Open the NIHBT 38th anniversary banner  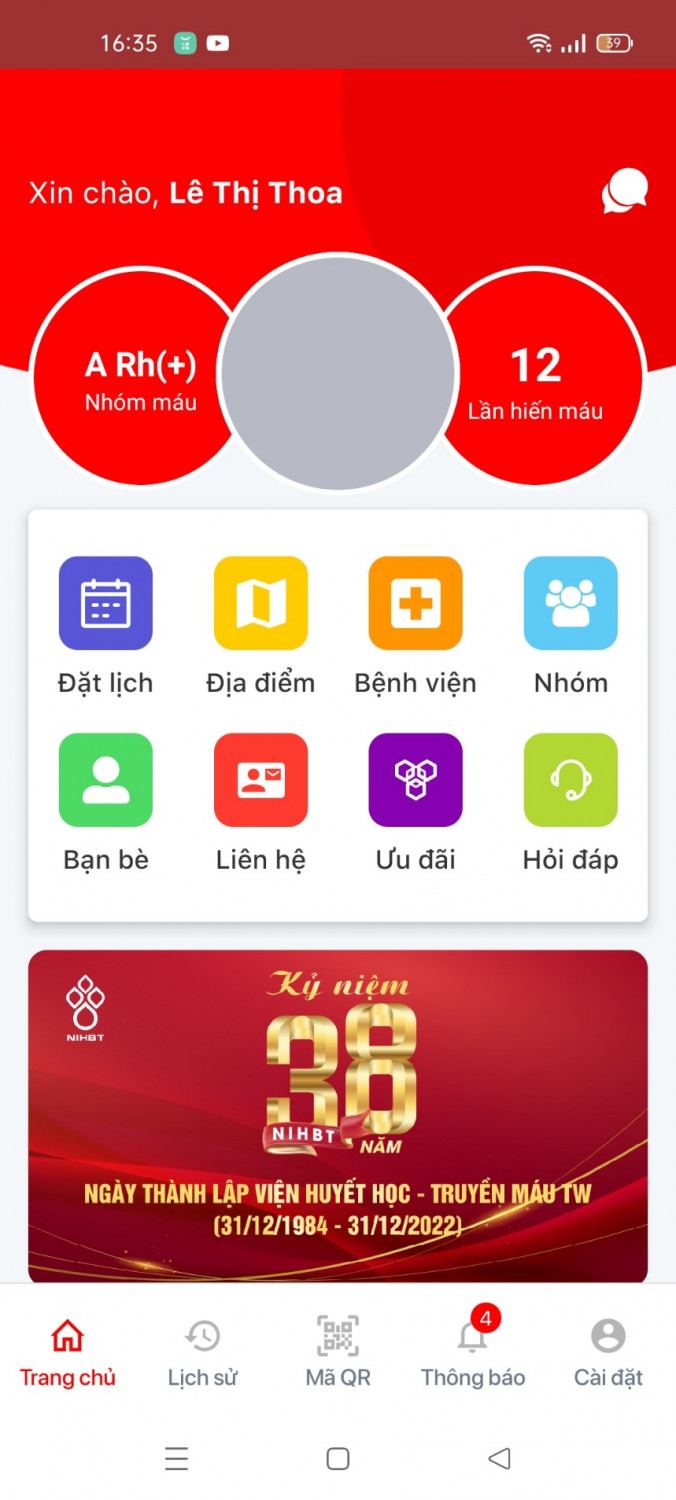[338, 1115]
